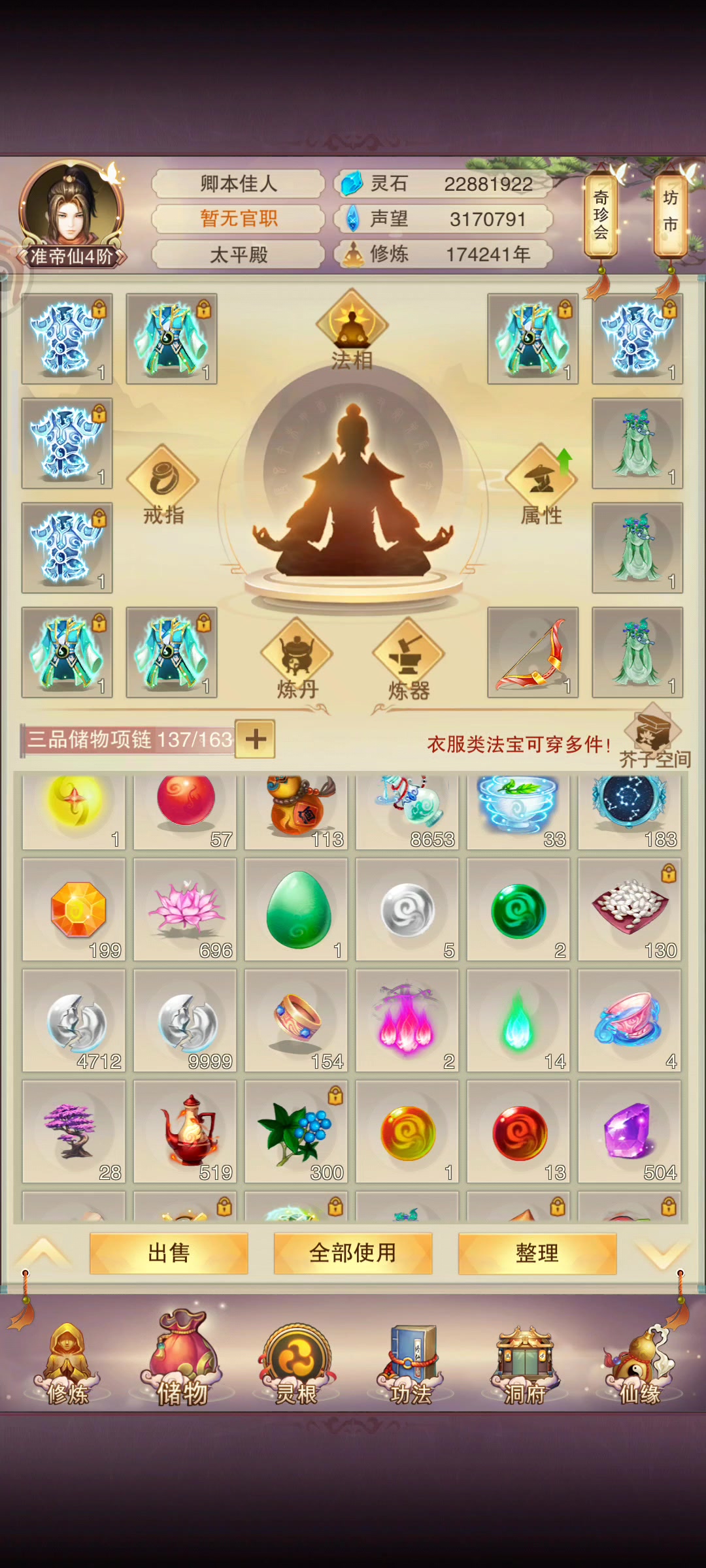
Task: Open 芥子空间 storage space
Action: coord(654,736)
